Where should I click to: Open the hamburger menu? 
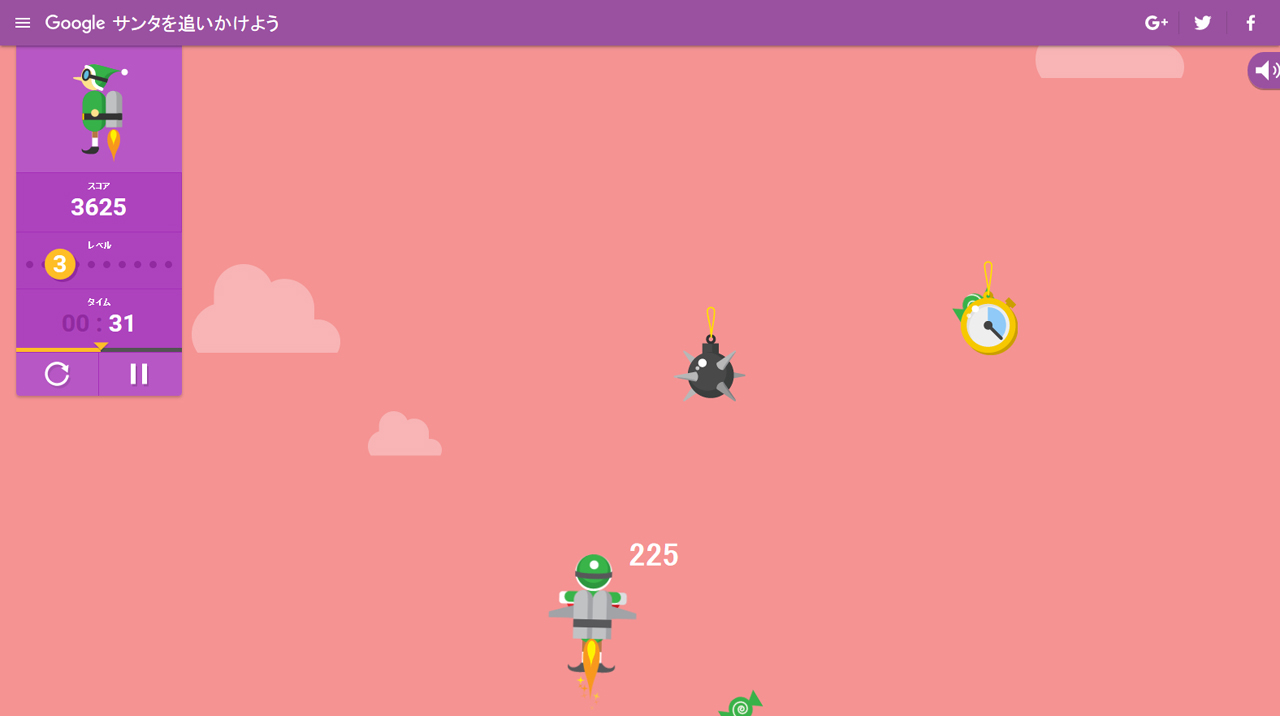click(x=22, y=23)
